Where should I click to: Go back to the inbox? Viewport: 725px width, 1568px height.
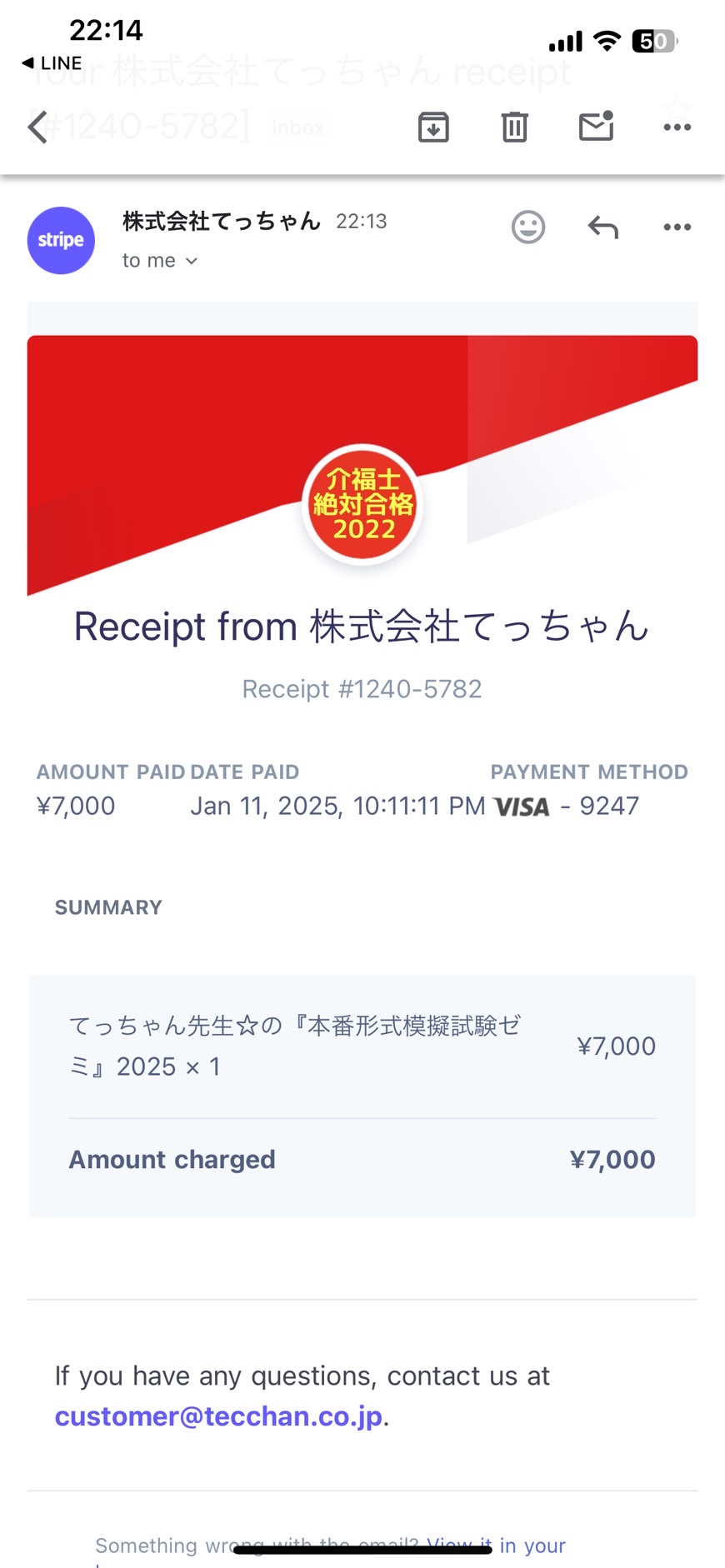37,127
